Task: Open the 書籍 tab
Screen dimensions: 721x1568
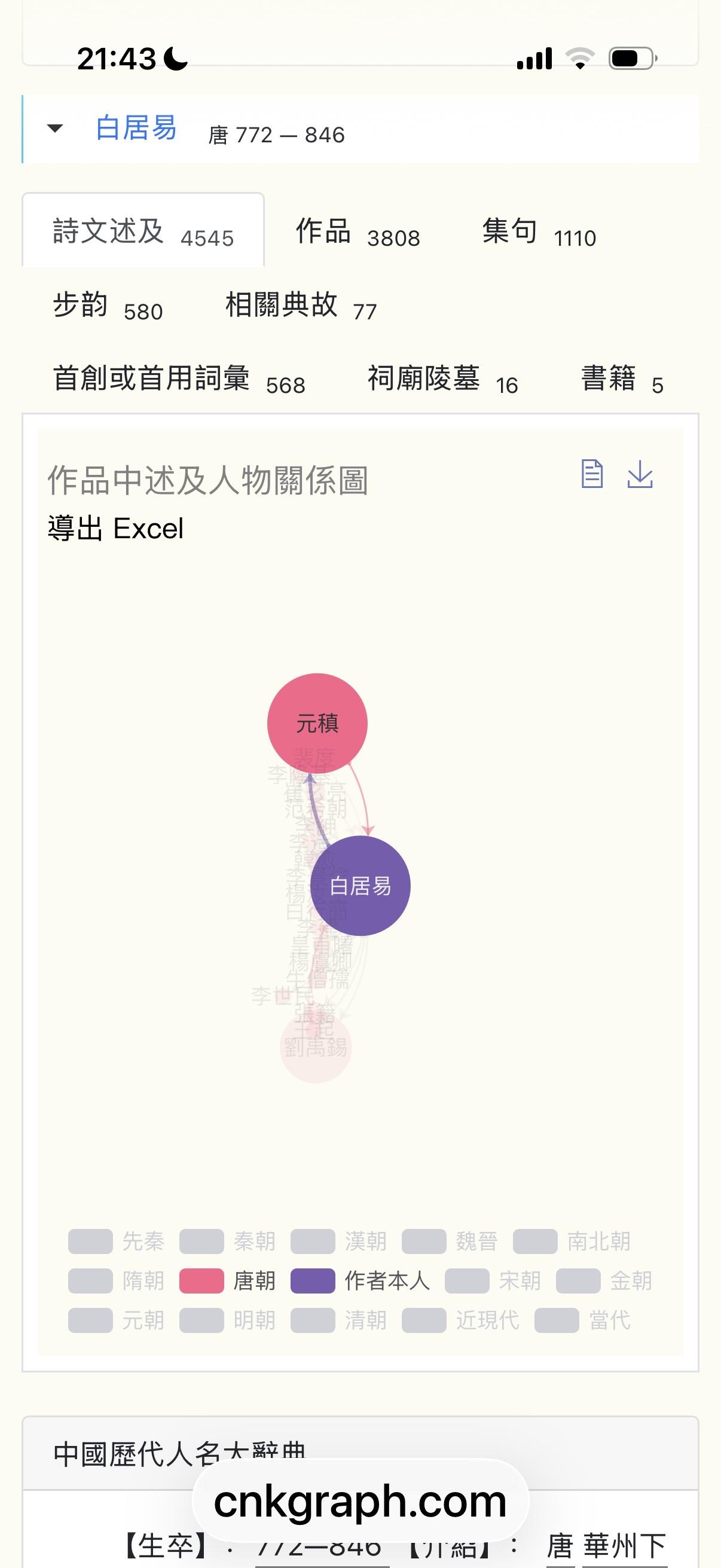Action: 622,380
